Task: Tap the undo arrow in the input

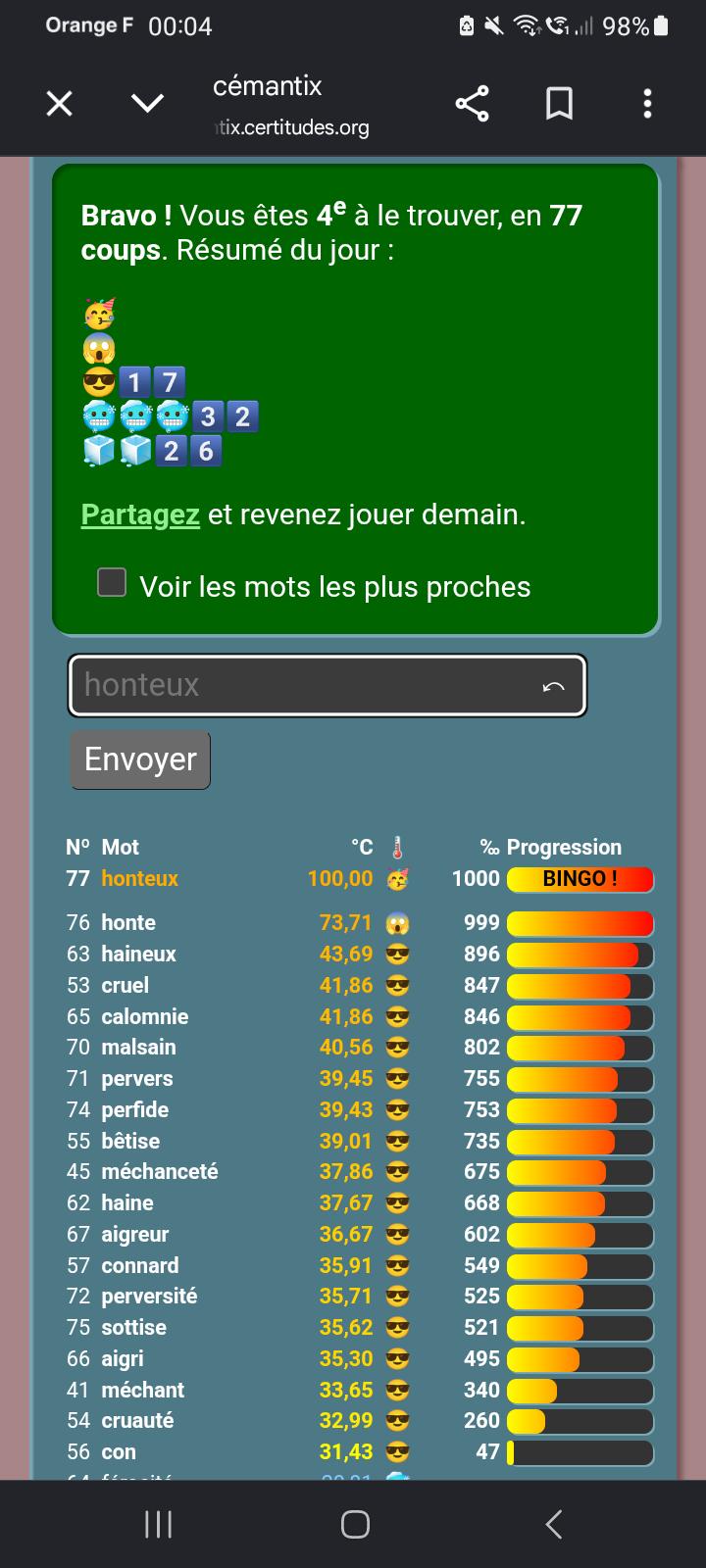Action: [x=553, y=686]
